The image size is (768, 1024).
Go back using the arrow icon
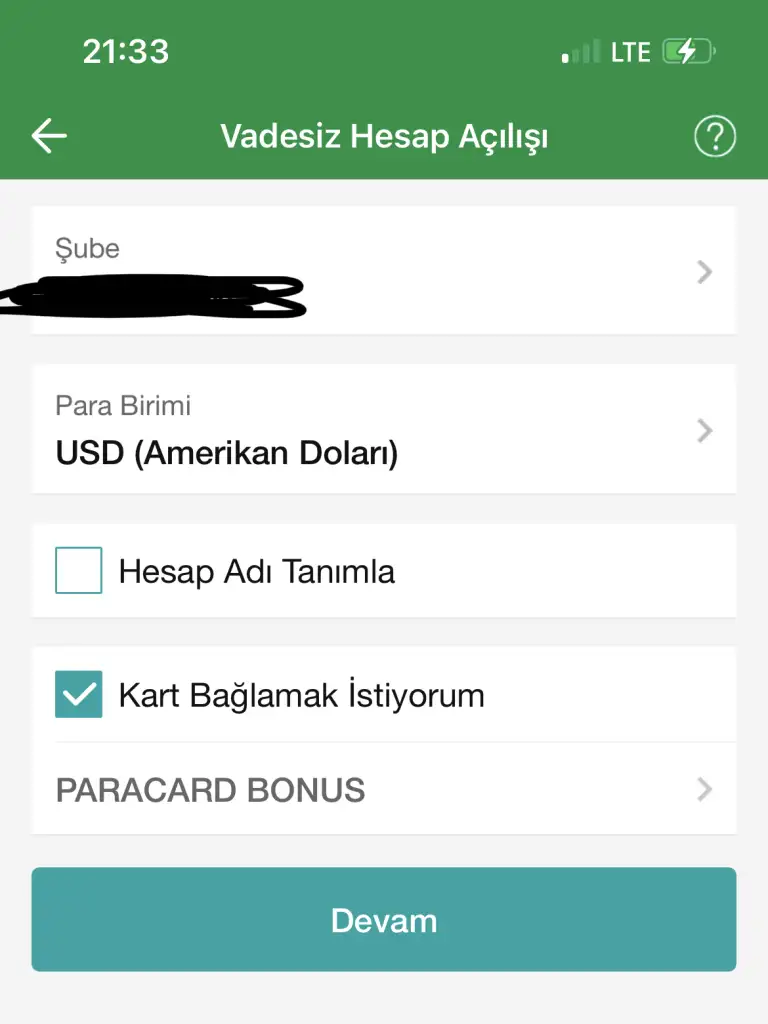[49, 136]
